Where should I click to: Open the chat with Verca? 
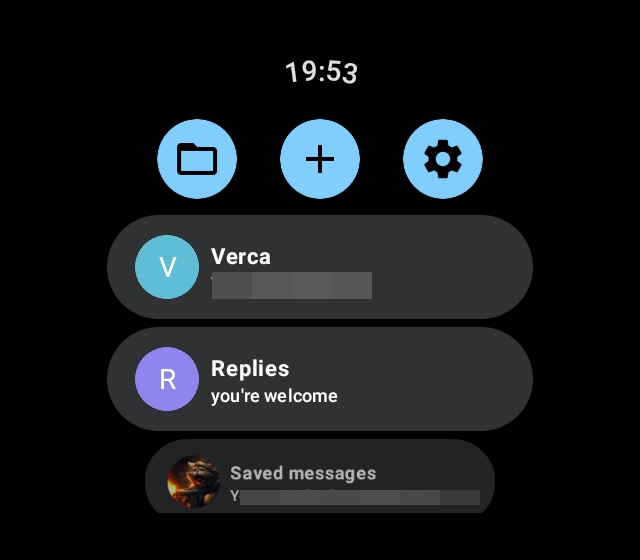click(x=320, y=267)
